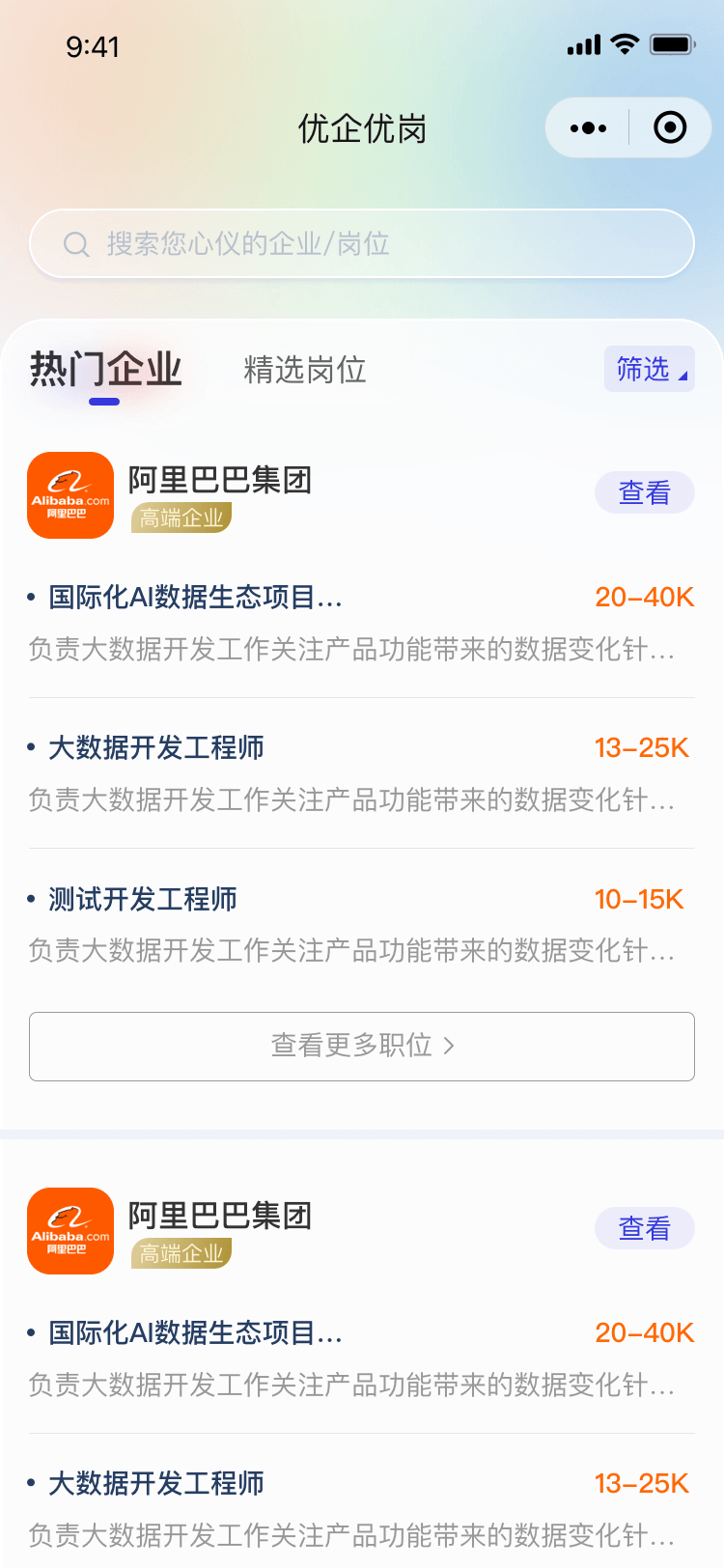
Task: Click the magnifier icon in the search bar
Action: (x=76, y=243)
